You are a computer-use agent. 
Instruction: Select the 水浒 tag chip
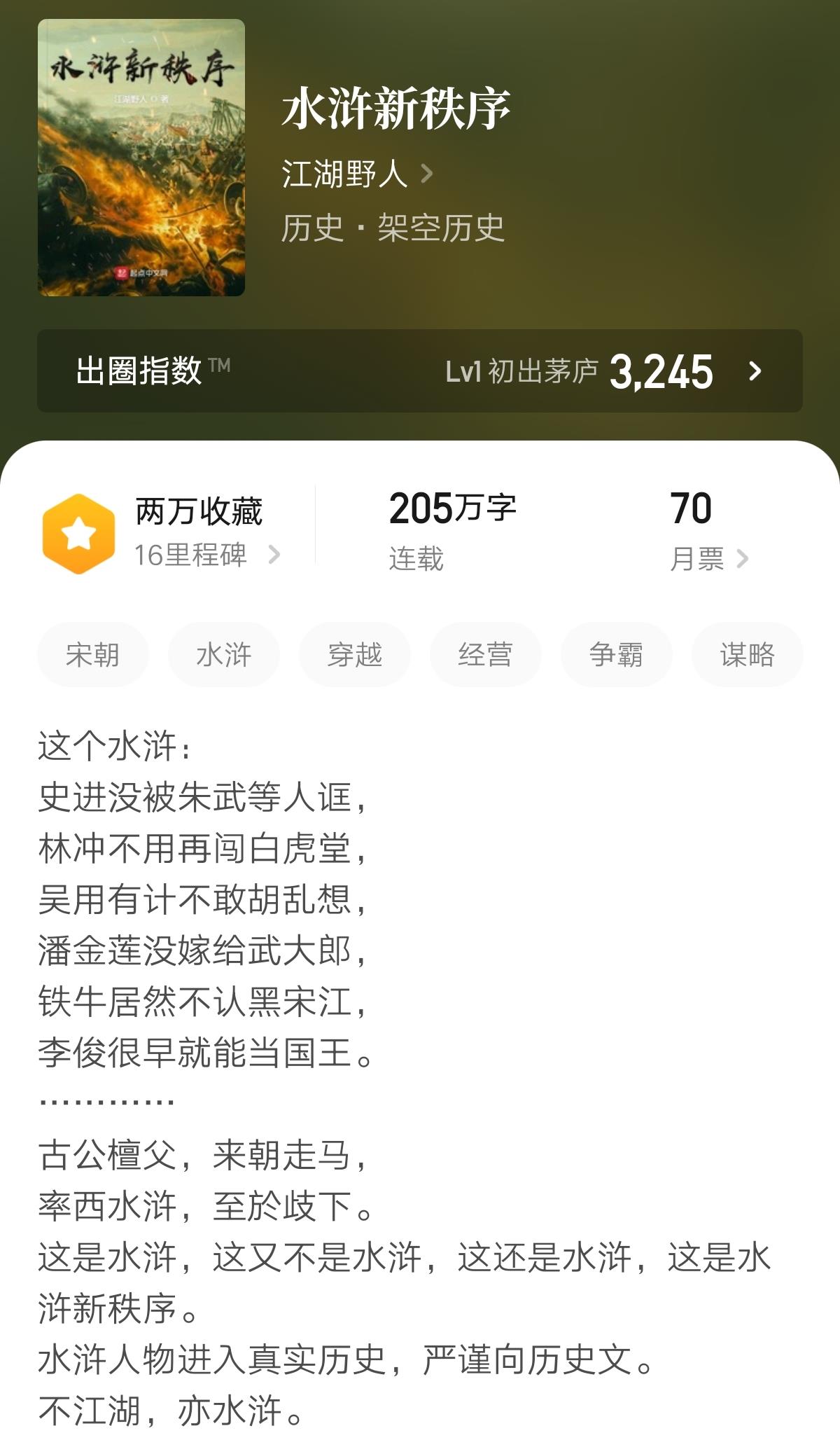coord(223,655)
